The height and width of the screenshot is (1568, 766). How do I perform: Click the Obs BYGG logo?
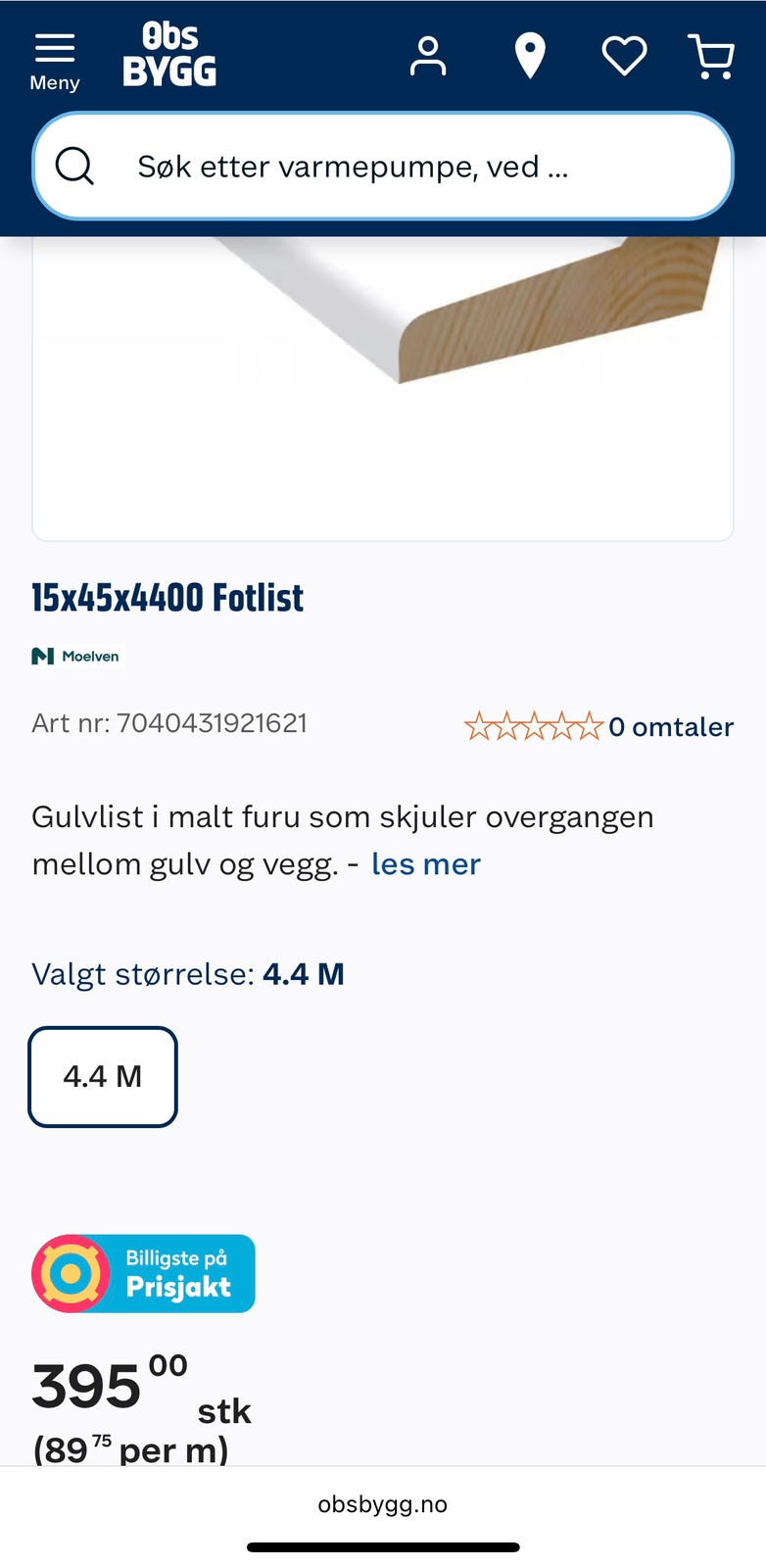click(169, 54)
